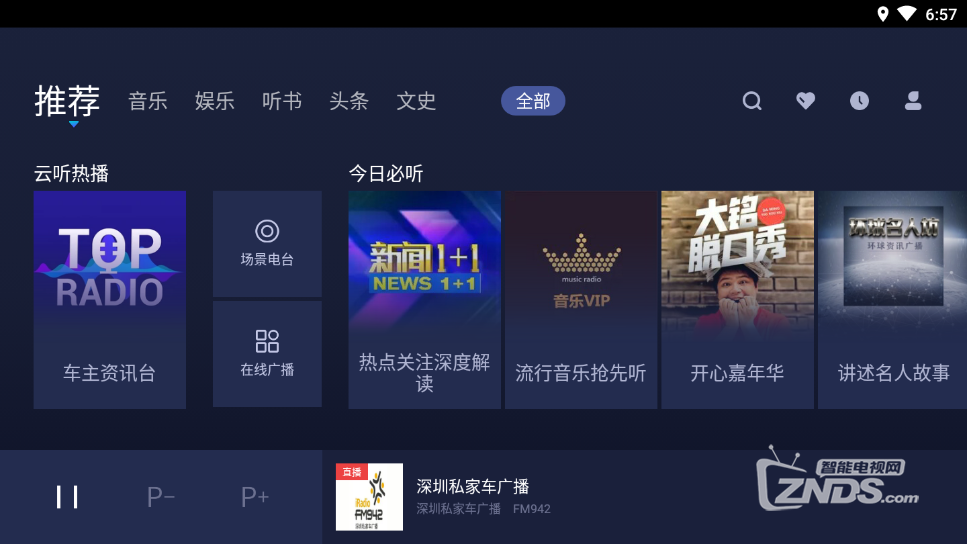Switch to the 音乐 tab
Image resolution: width=967 pixels, height=544 pixels.
tap(148, 101)
